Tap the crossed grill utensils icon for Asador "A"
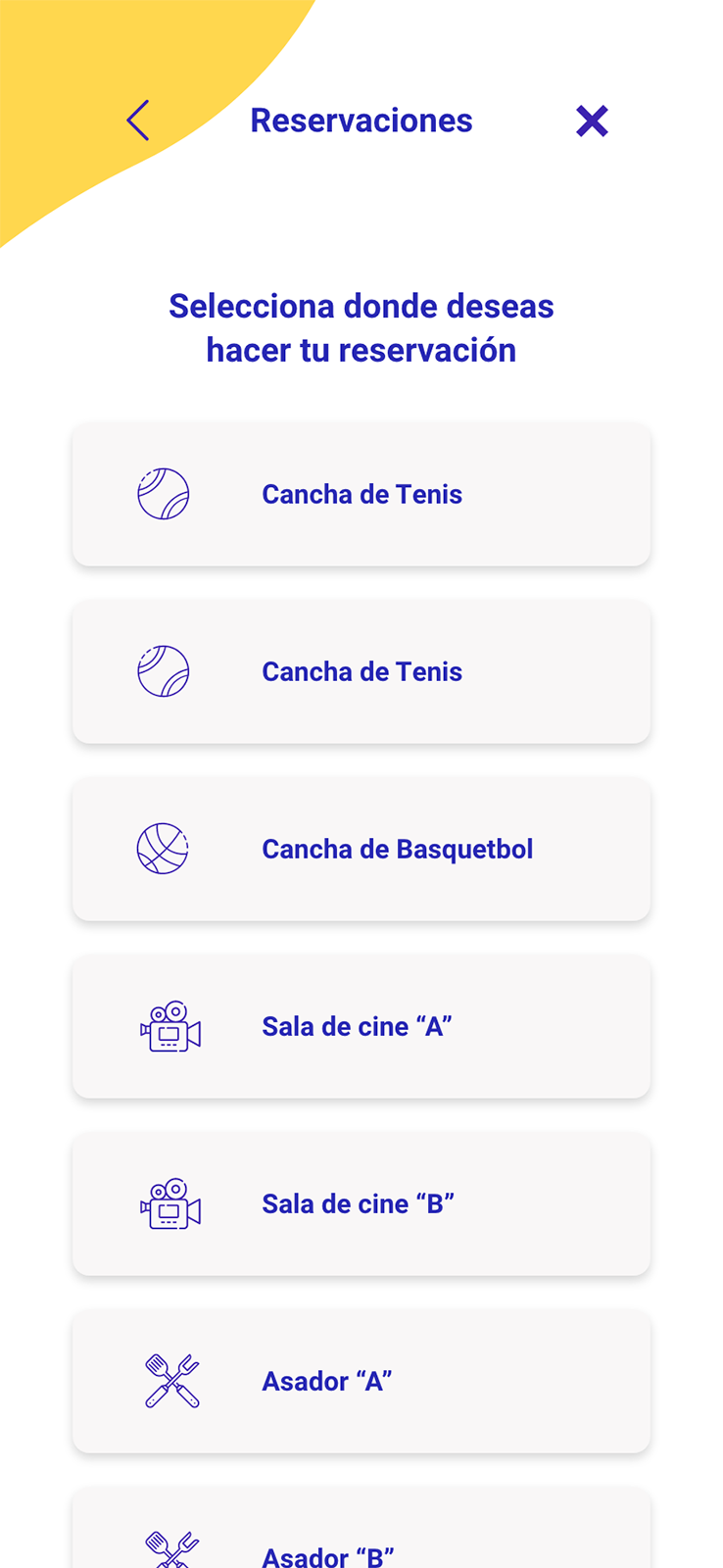Screen dimensions: 723x1568 (x=169, y=1381)
